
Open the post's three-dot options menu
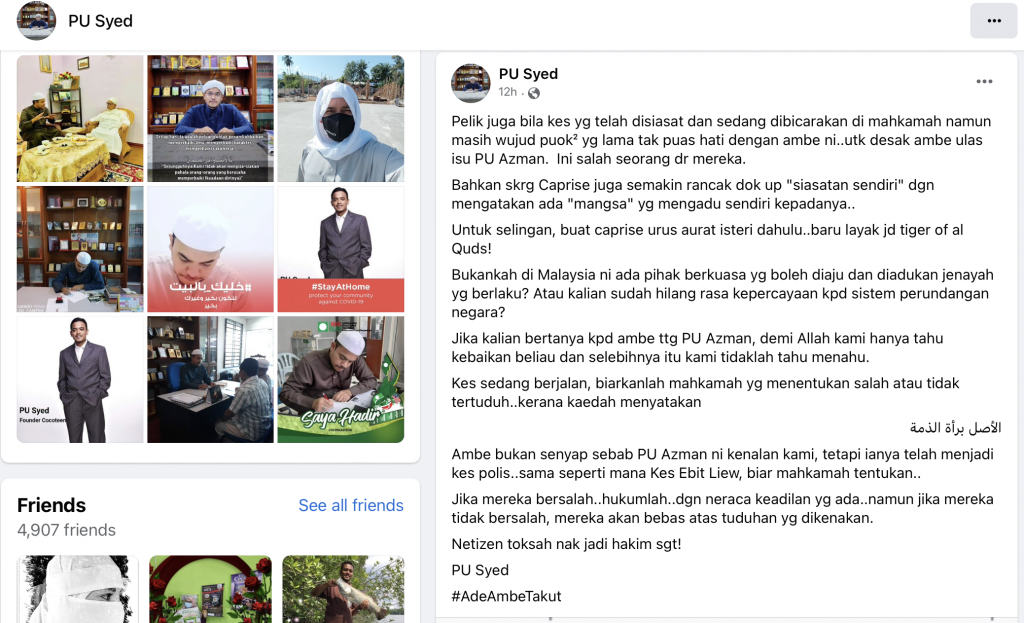(x=984, y=82)
